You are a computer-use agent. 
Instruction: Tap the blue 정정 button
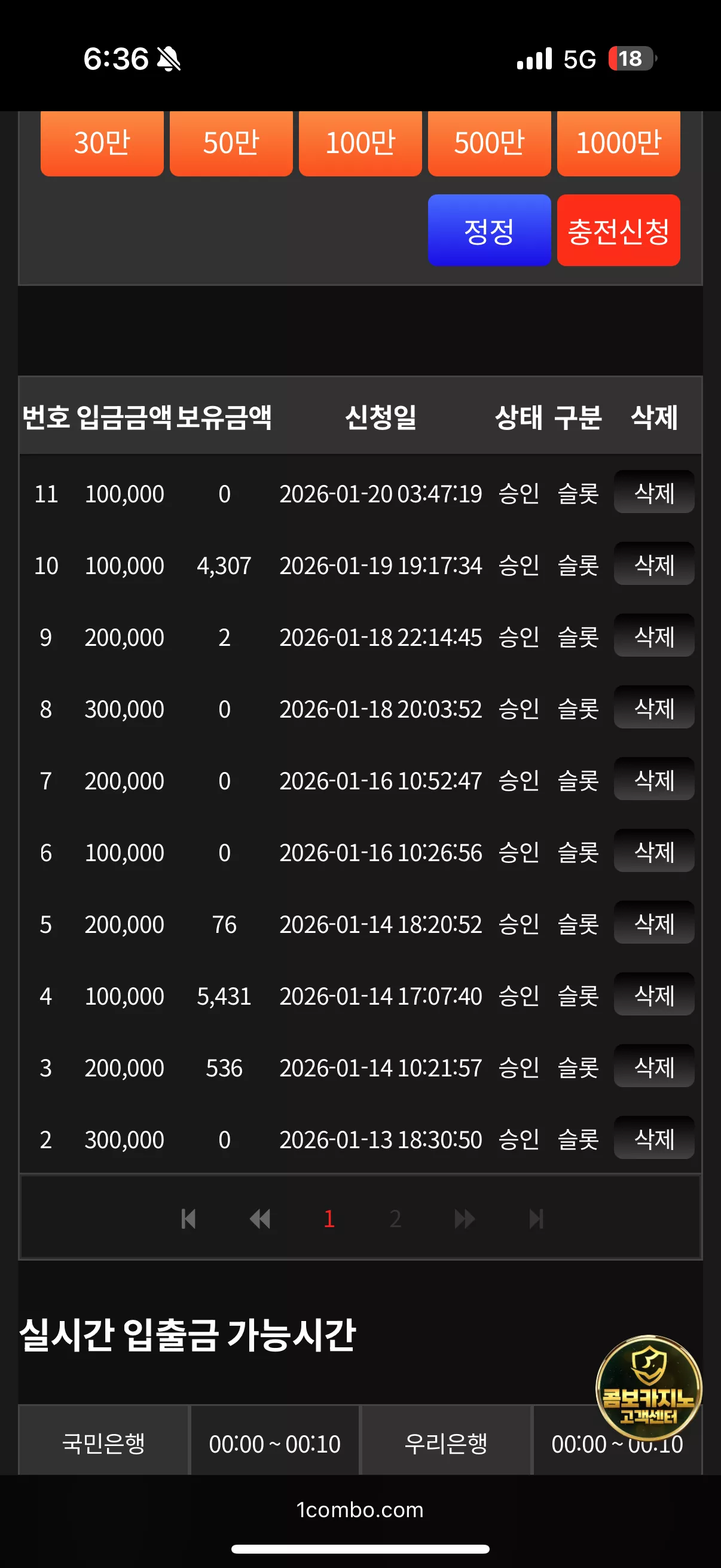click(489, 230)
